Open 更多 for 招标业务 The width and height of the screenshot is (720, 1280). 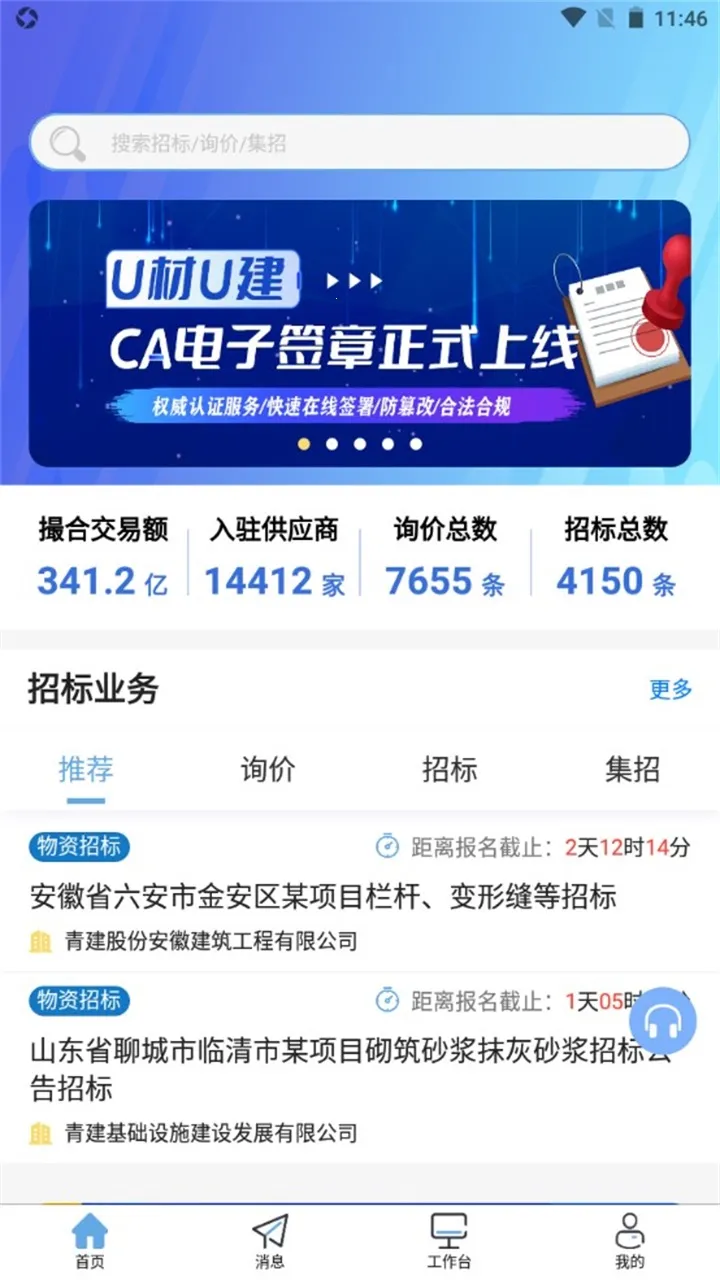pos(668,689)
